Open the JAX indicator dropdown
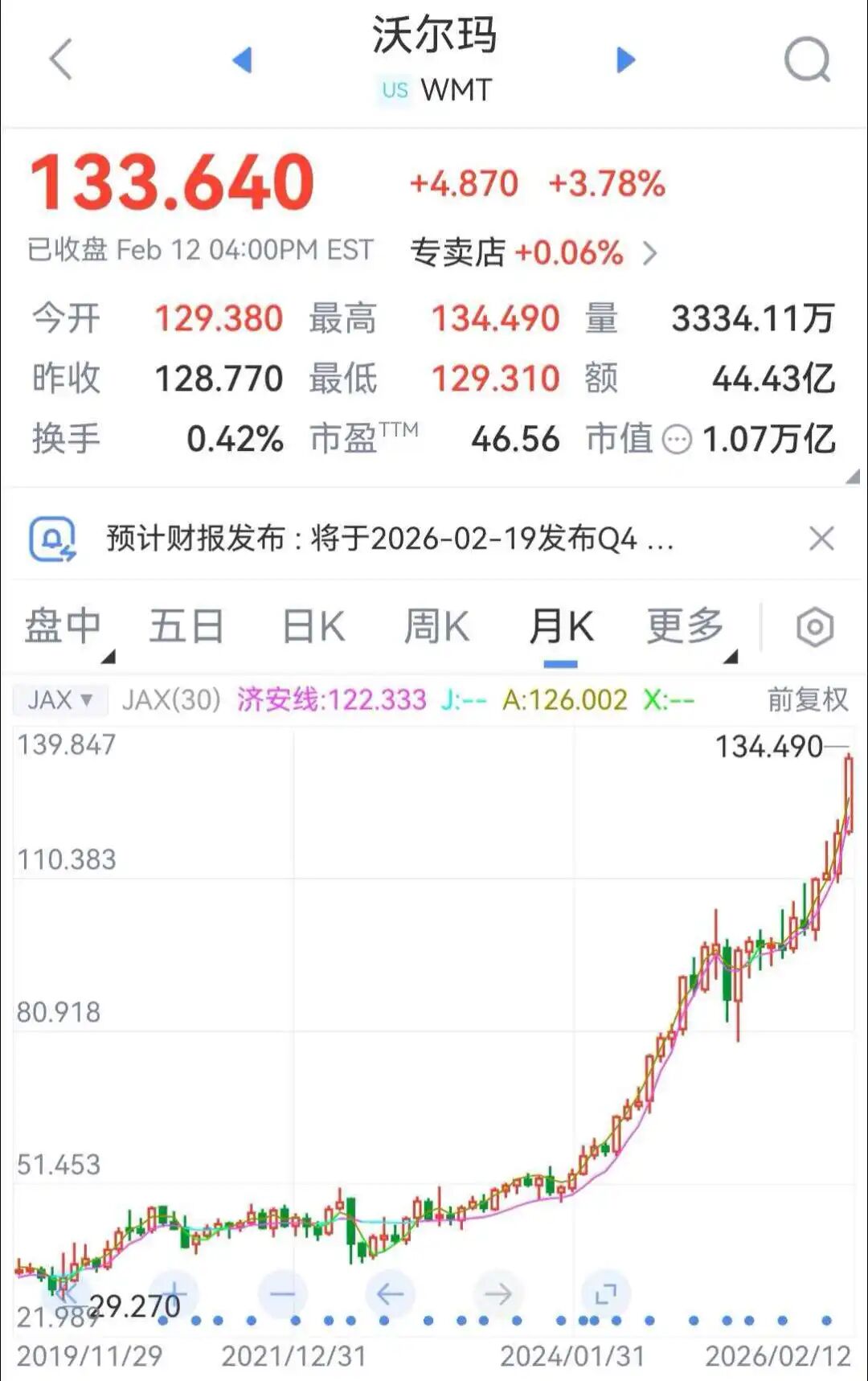The width and height of the screenshot is (868, 1381). tap(60, 700)
